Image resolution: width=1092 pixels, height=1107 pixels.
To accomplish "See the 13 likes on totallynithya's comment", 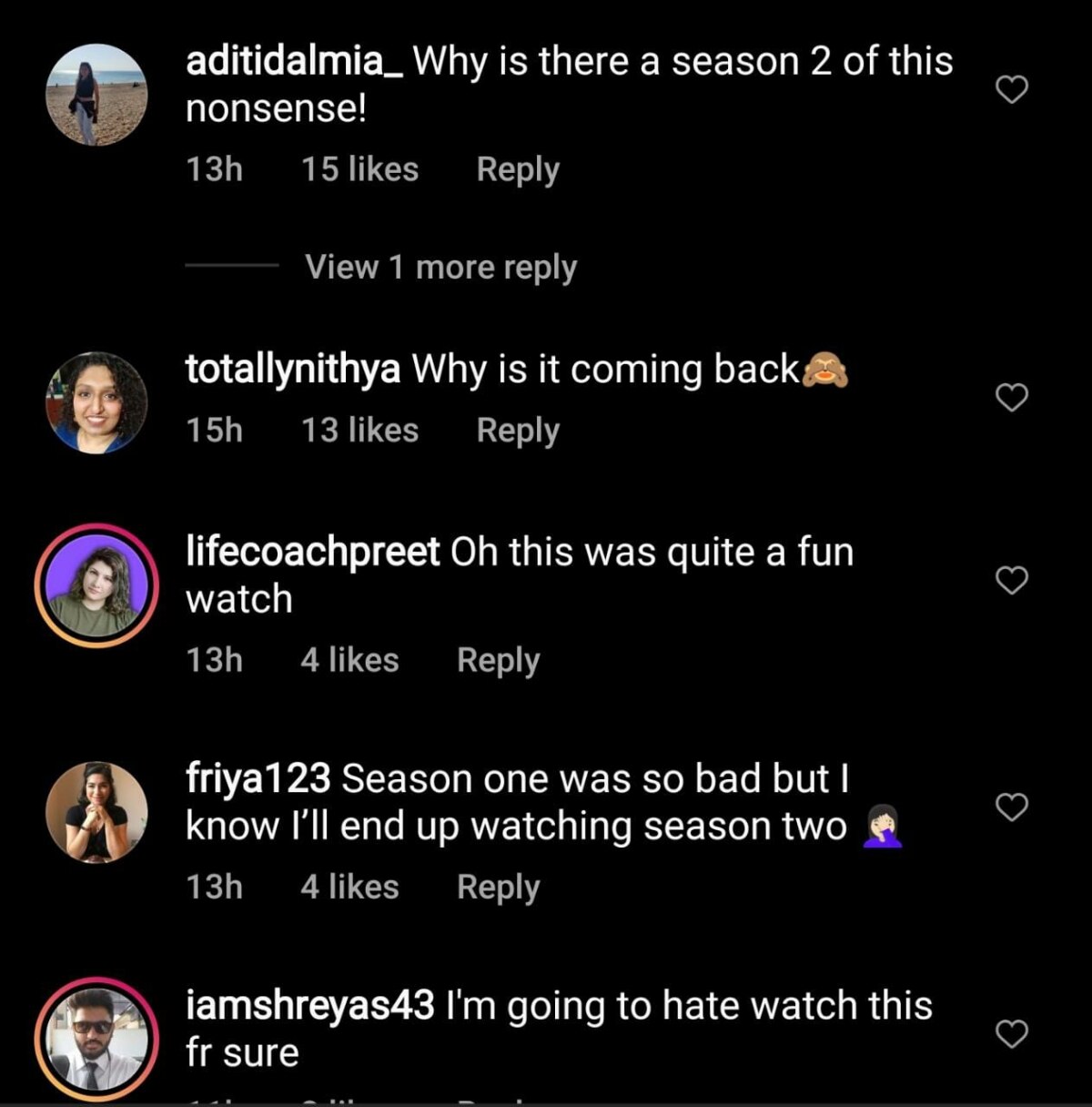I will pyautogui.click(x=359, y=431).
